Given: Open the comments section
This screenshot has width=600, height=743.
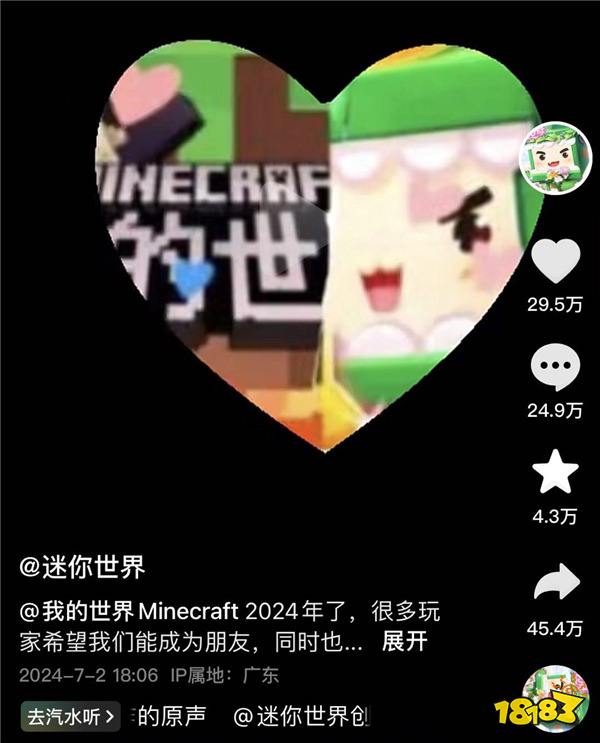Looking at the screenshot, I should (x=555, y=369).
